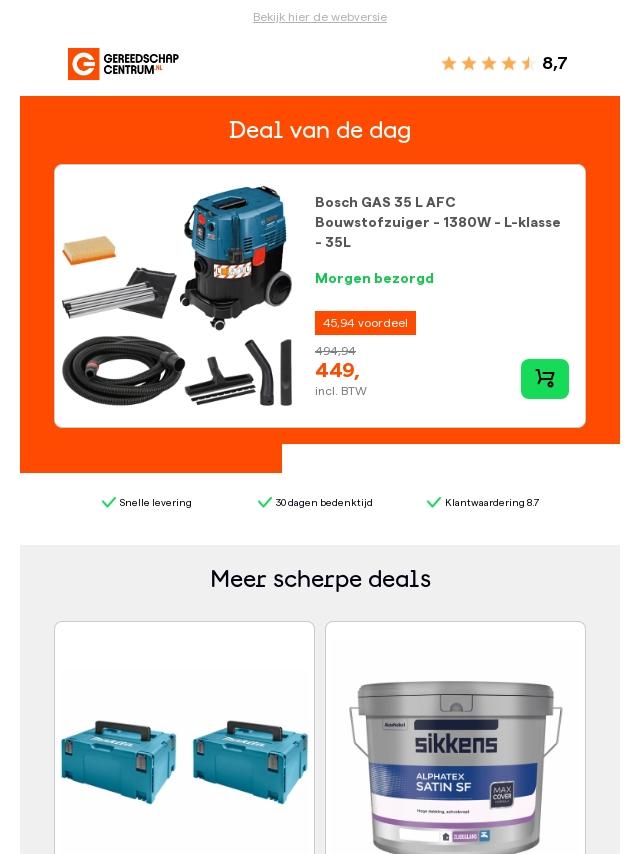The height and width of the screenshot is (854, 640).
Task: Open the Bosch GAS 35 L AFC deal card
Action: point(438,222)
